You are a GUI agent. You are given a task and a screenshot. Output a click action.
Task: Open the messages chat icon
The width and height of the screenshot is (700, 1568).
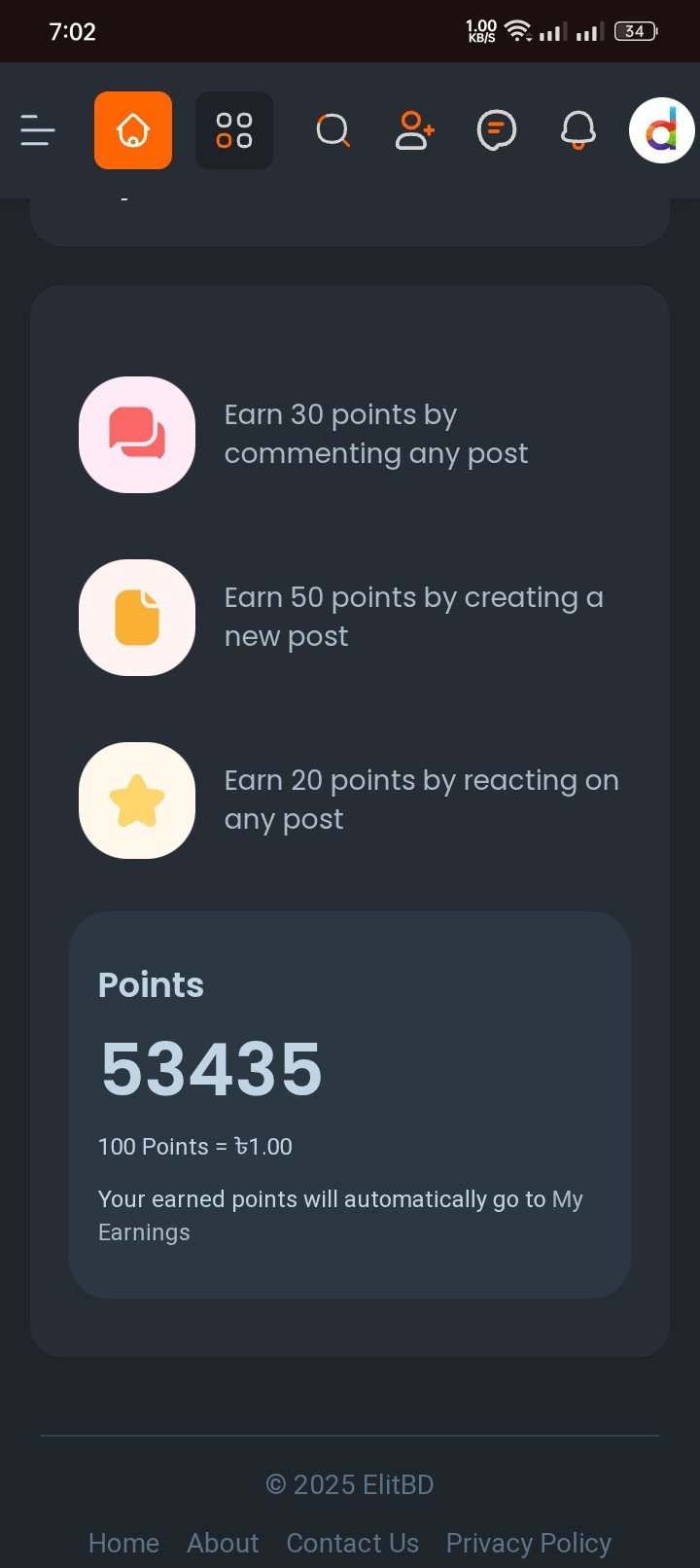496,130
